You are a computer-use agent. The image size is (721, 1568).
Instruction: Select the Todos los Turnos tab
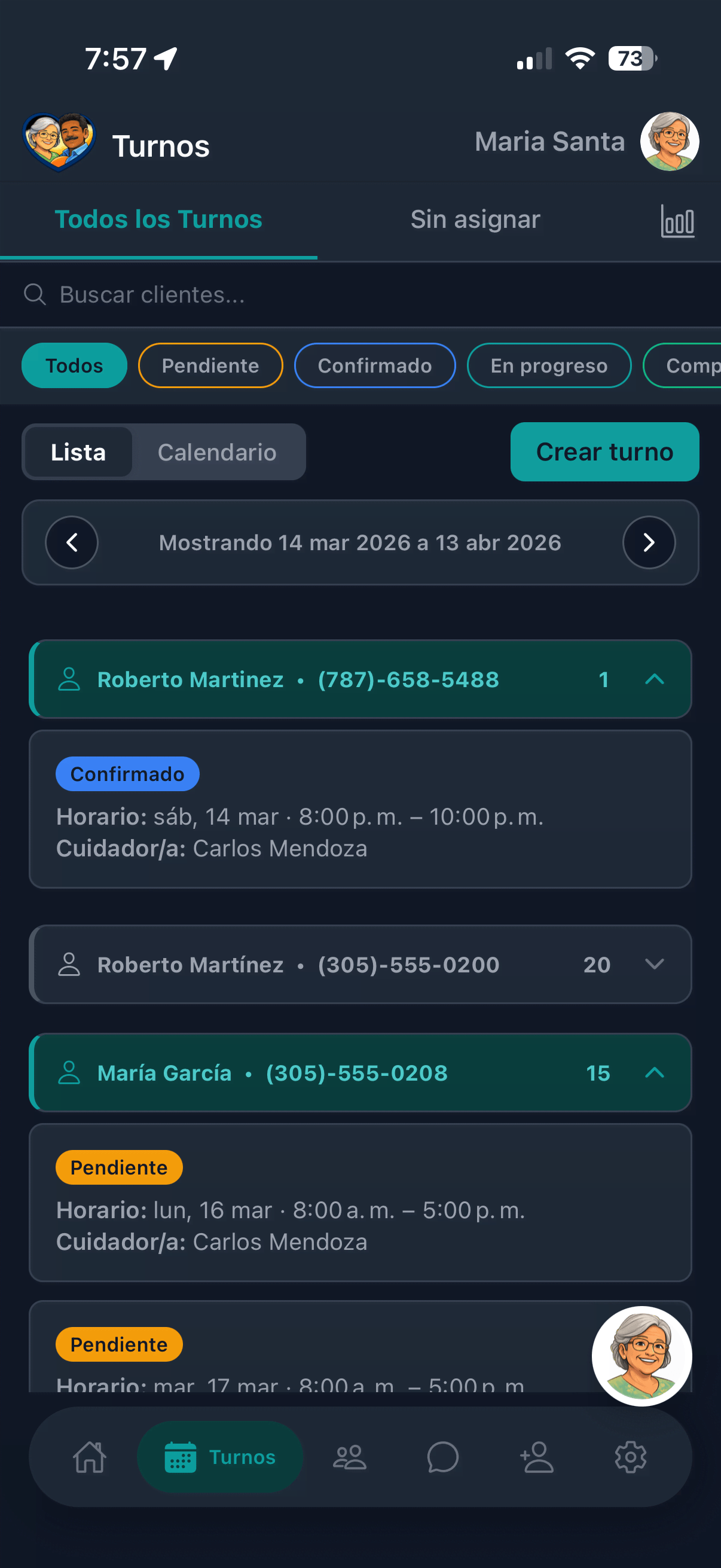pyautogui.click(x=158, y=219)
